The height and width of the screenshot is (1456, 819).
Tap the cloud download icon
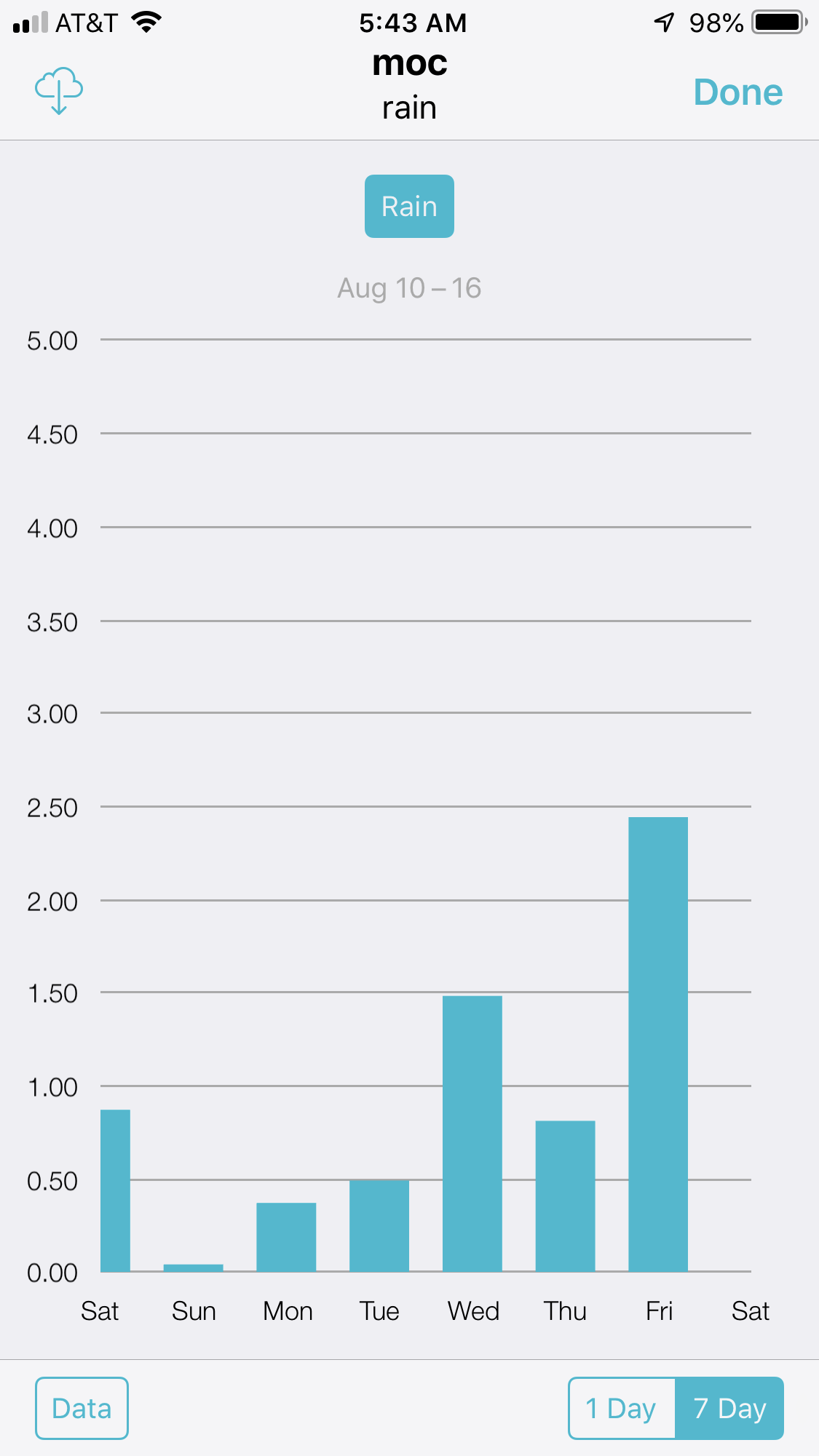click(x=59, y=91)
